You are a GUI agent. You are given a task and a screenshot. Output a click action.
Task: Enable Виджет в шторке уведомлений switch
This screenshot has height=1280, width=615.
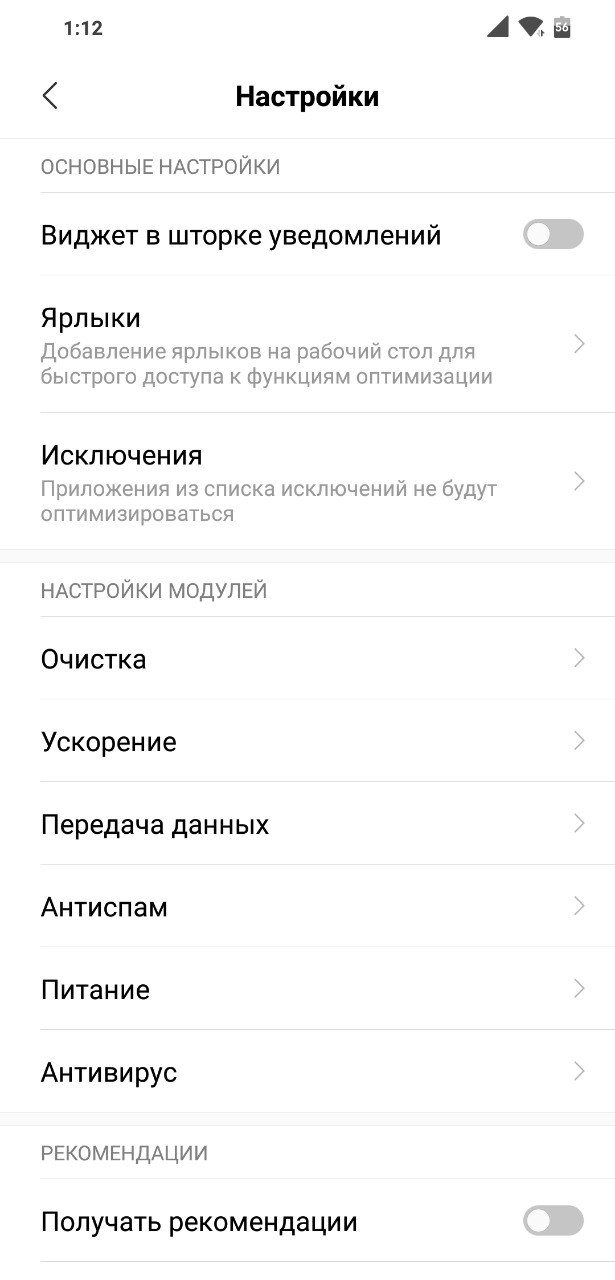point(553,235)
